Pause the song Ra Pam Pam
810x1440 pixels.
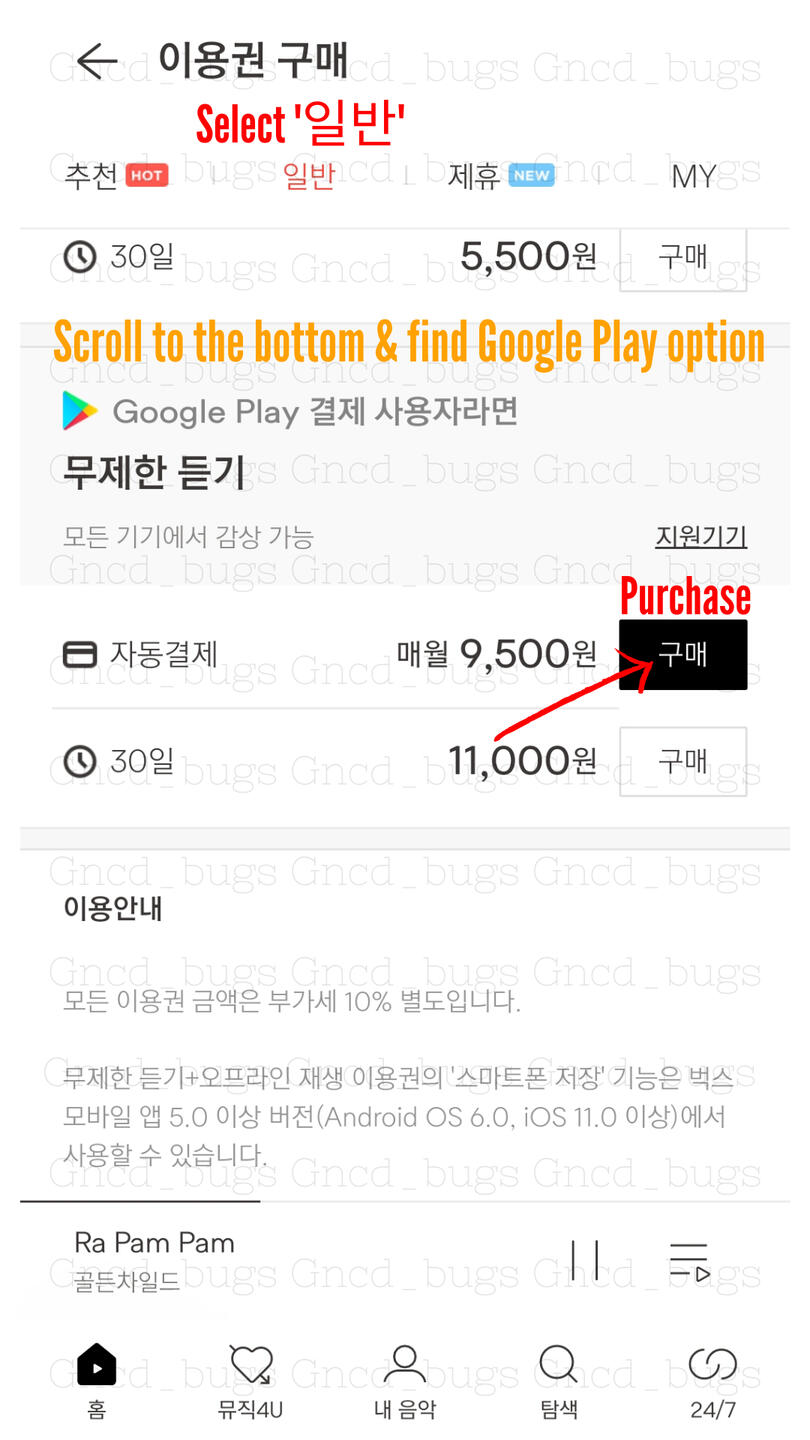[x=585, y=1260]
